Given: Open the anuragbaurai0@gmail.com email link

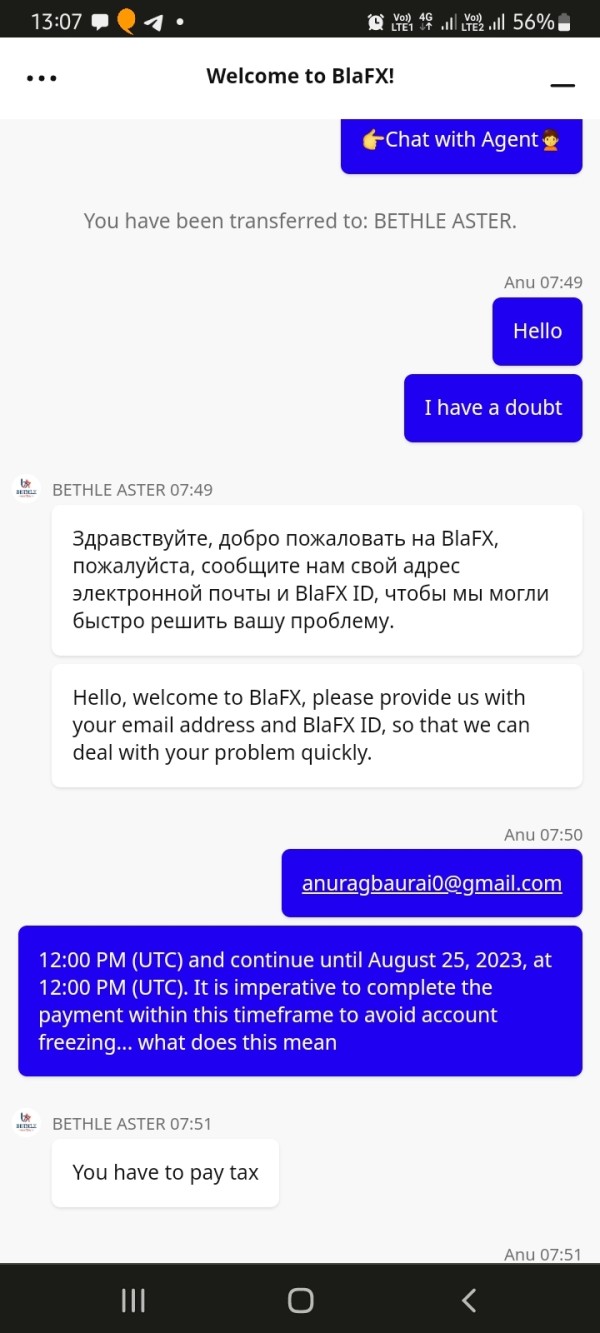Looking at the screenshot, I should click(x=432, y=883).
